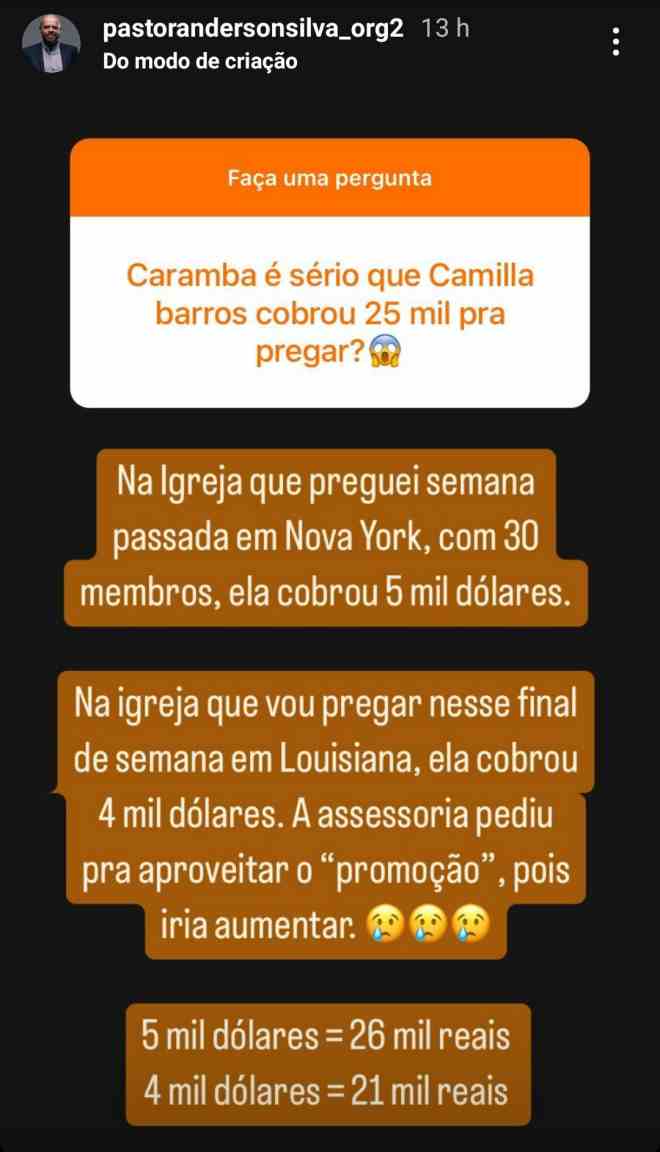
Task: Open pastorandersonsilva_org2 profile picture
Action: (x=50, y=43)
